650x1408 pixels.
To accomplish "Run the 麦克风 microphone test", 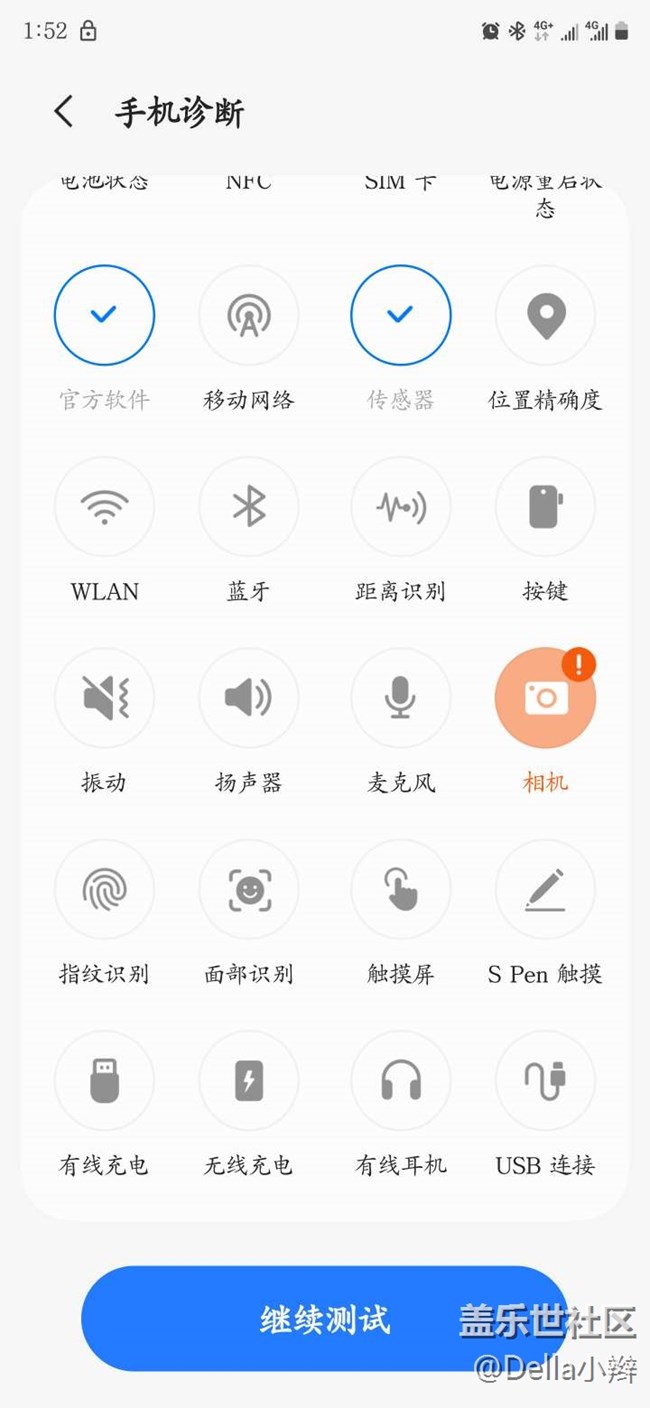I will pos(400,698).
